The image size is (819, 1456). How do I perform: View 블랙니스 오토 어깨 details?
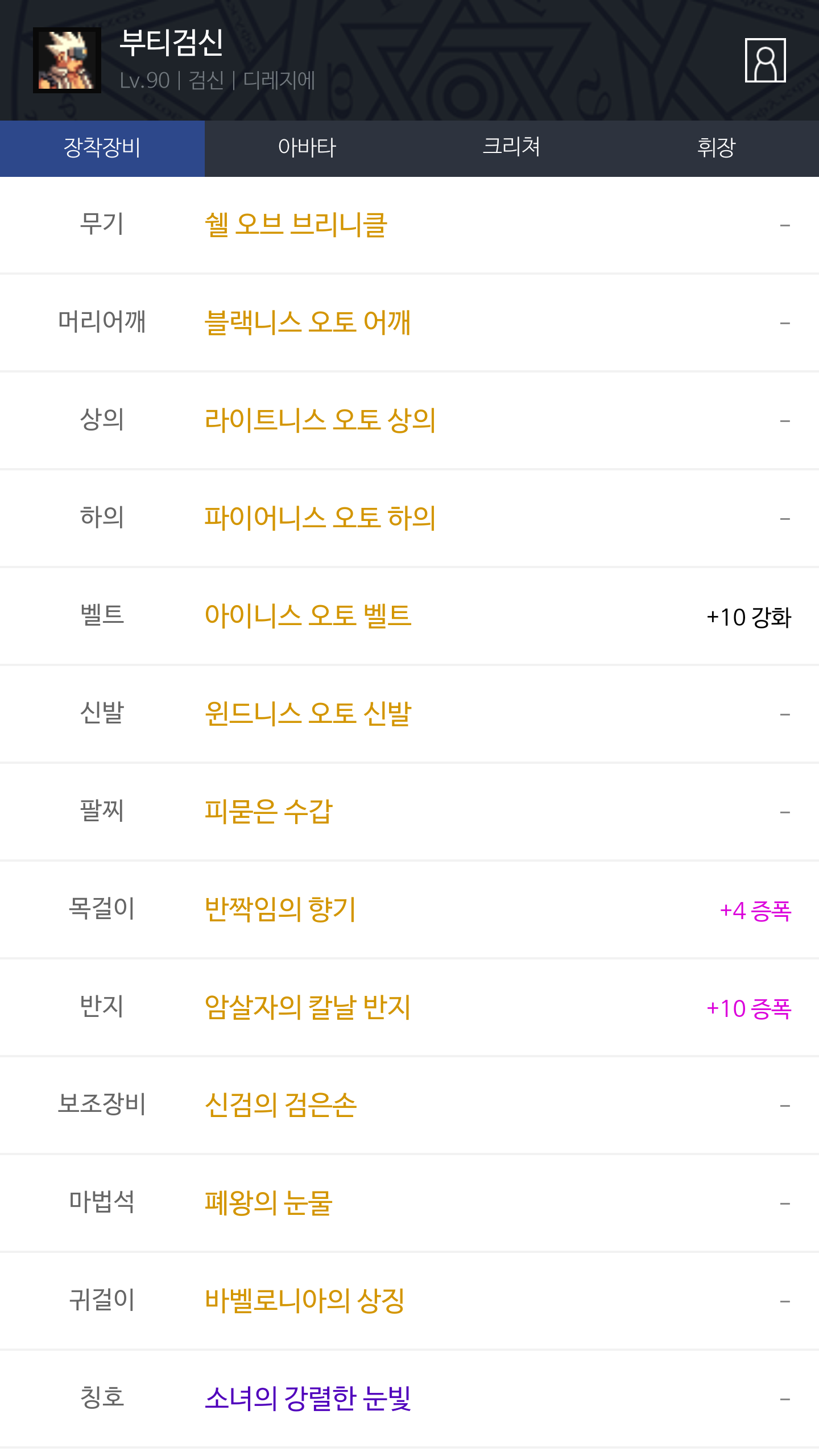click(x=307, y=322)
